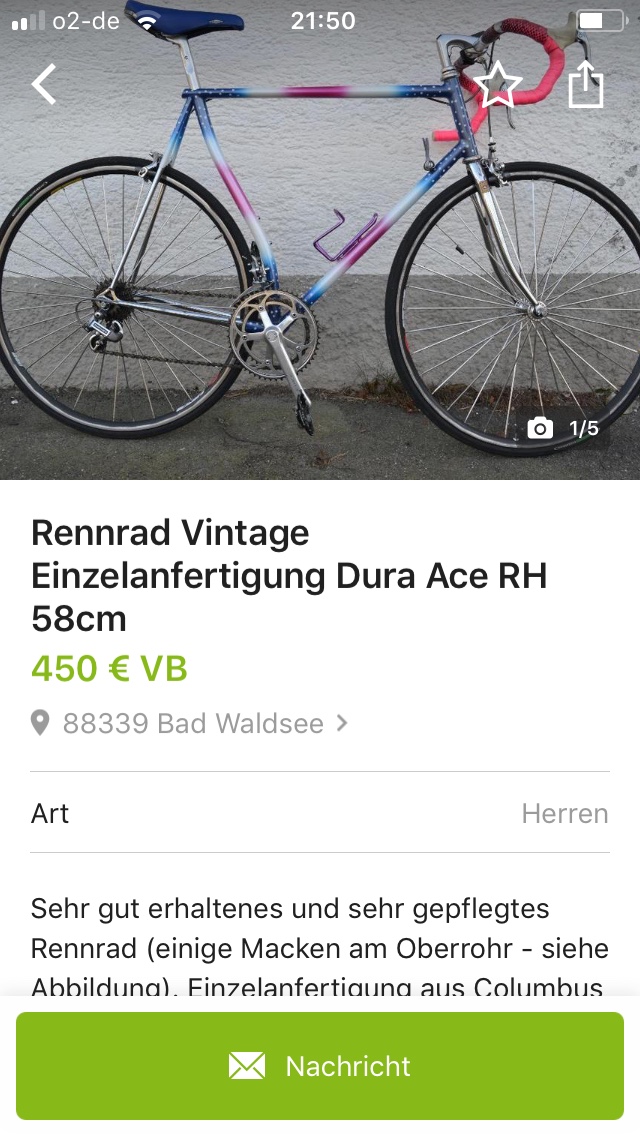Viewport: 640px width, 1136px height.
Task: Save this listing with the star icon
Action: point(497,85)
